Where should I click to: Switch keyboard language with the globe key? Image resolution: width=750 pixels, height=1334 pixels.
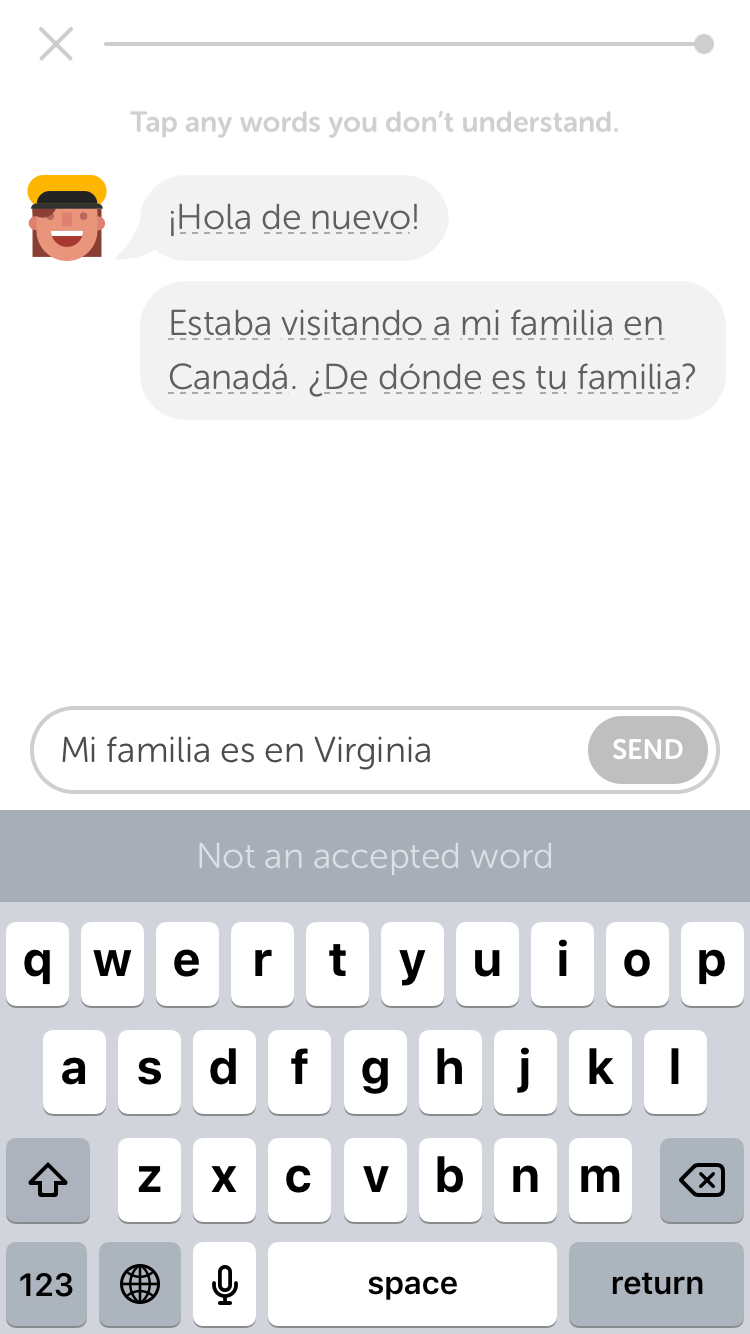click(x=139, y=1284)
